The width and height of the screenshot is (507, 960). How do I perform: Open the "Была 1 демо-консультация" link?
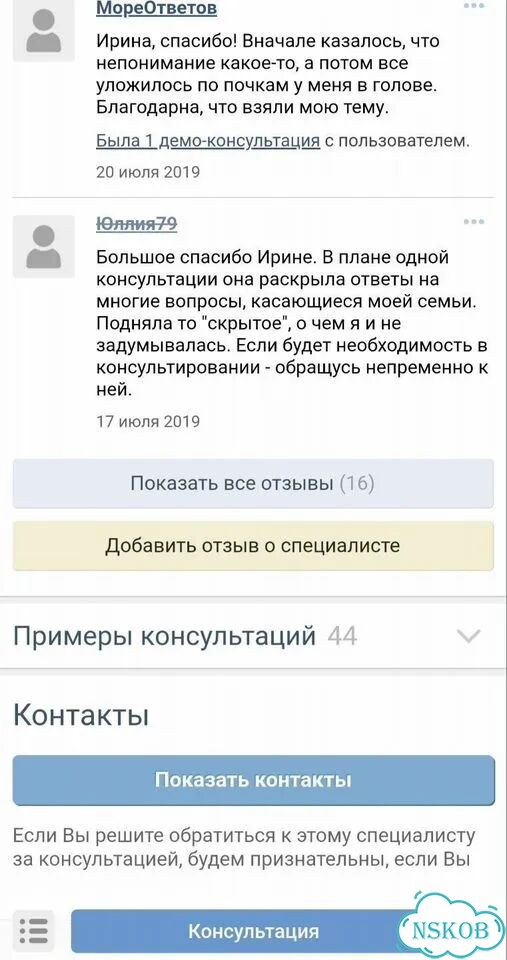(208, 141)
